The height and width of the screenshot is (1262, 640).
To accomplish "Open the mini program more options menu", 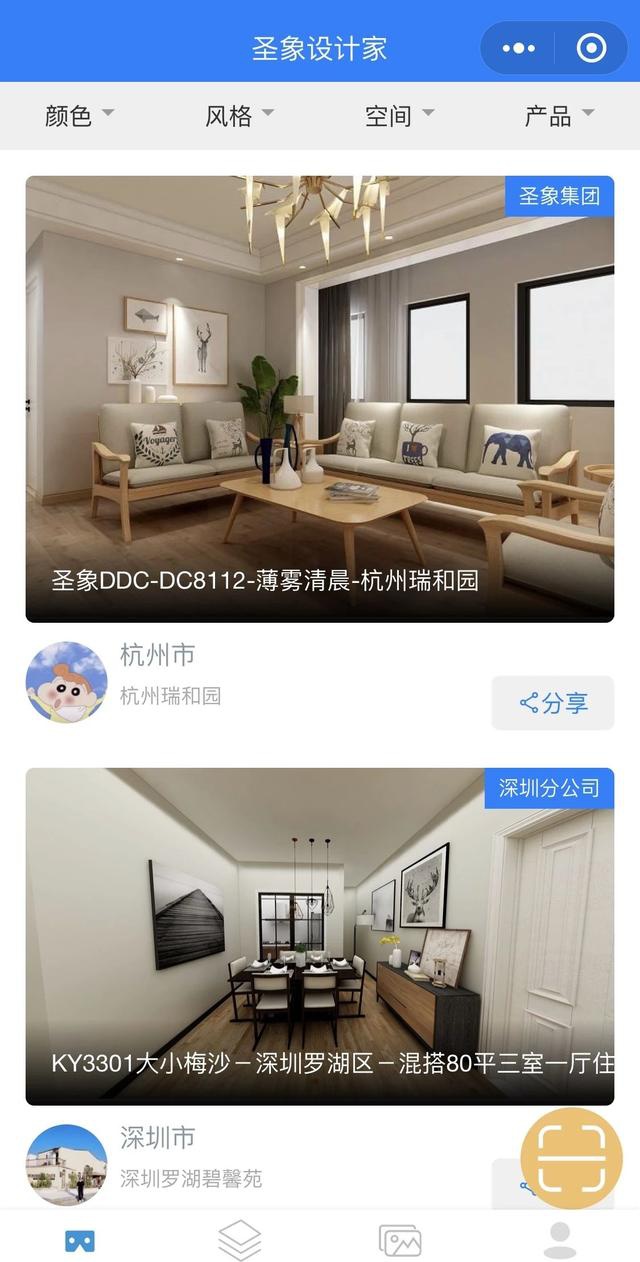I will pos(519,48).
